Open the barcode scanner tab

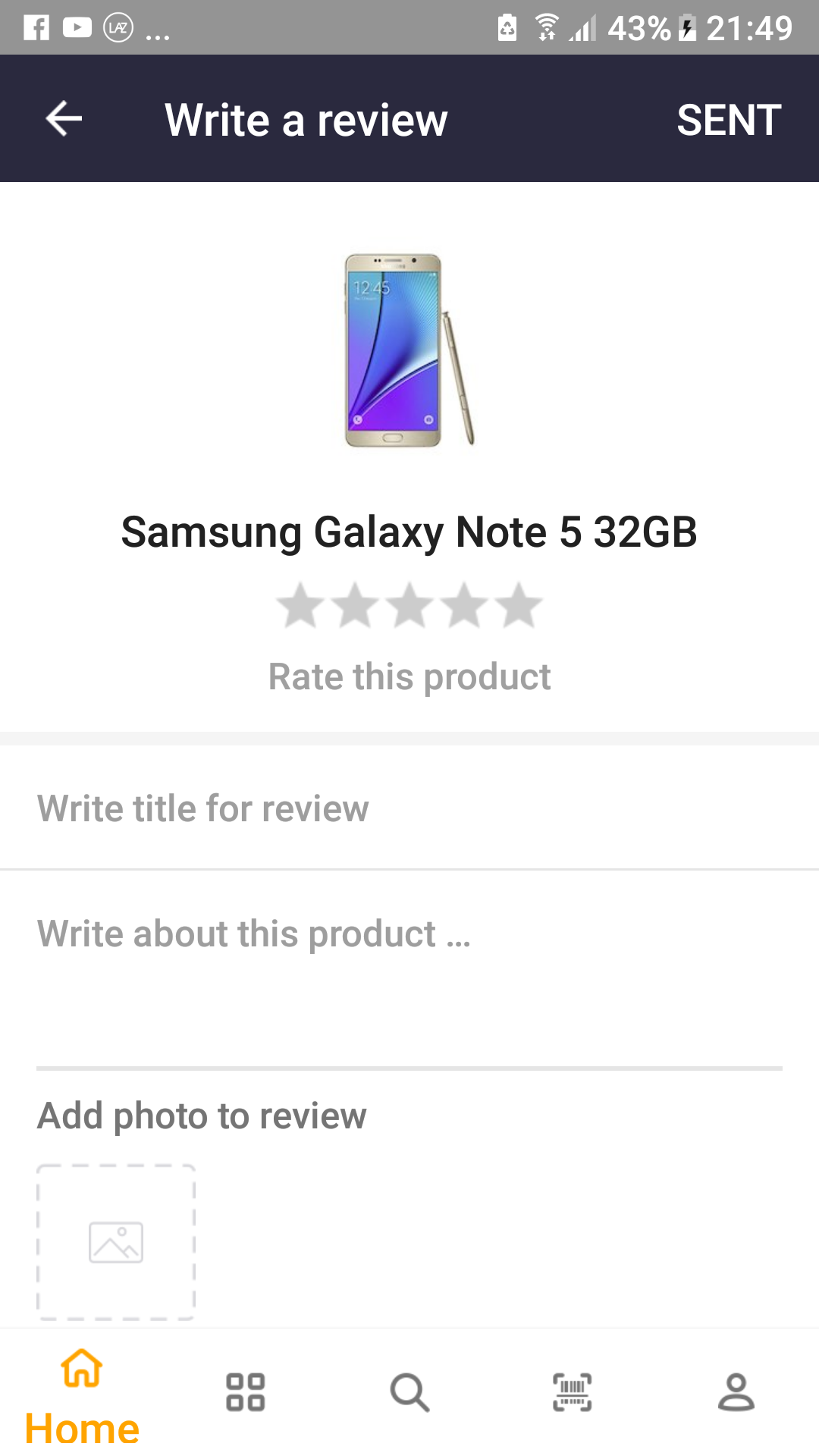pyautogui.click(x=573, y=1392)
